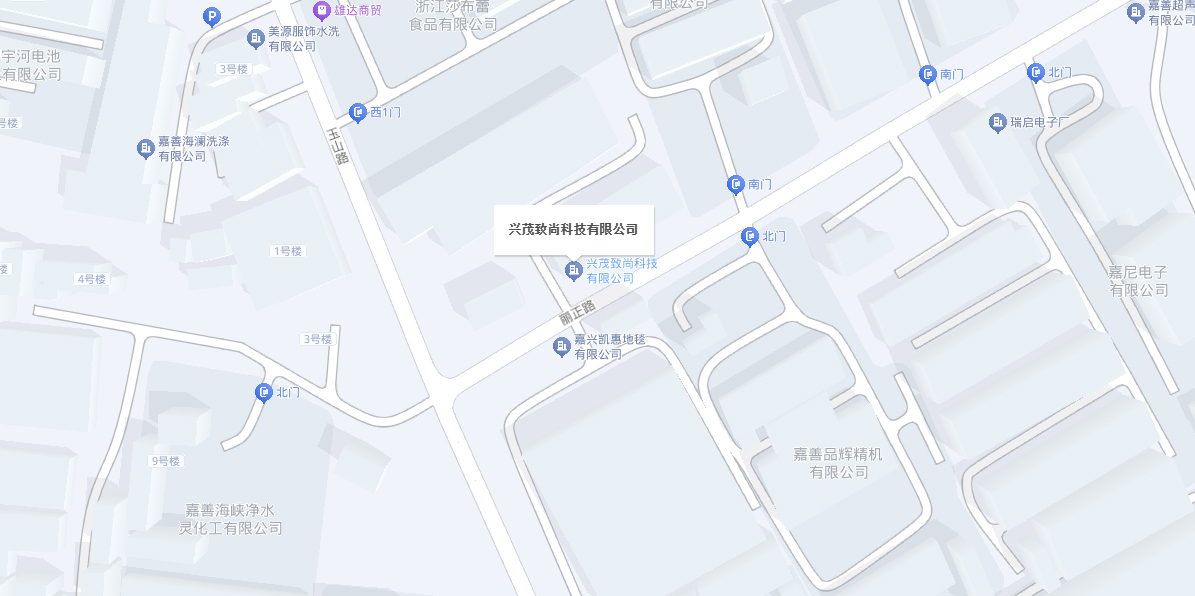
Task: Select the 嘉兴凯惠地毯有限公司 map marker
Action: (562, 347)
